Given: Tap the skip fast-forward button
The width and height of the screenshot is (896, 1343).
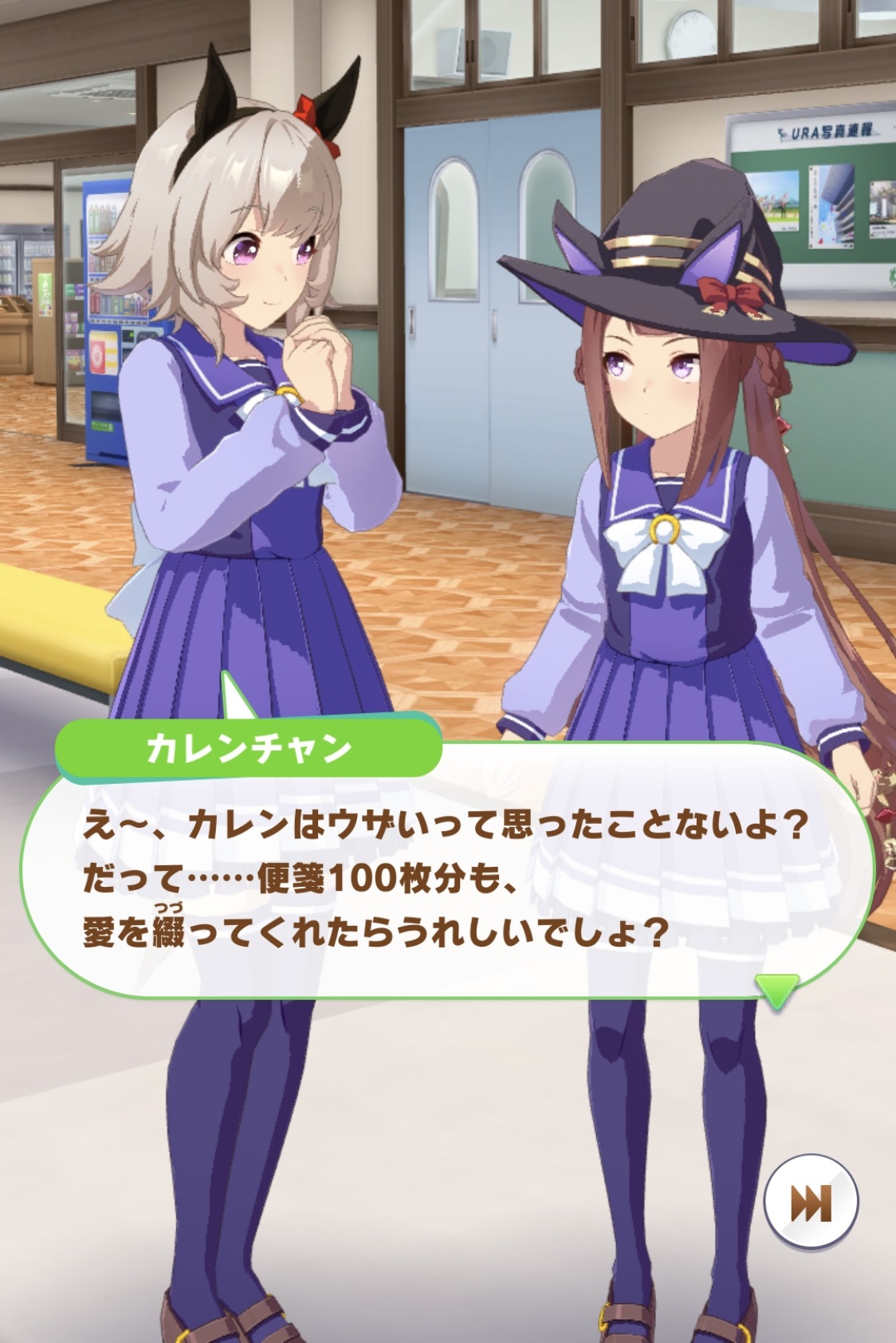Looking at the screenshot, I should (x=811, y=1201).
